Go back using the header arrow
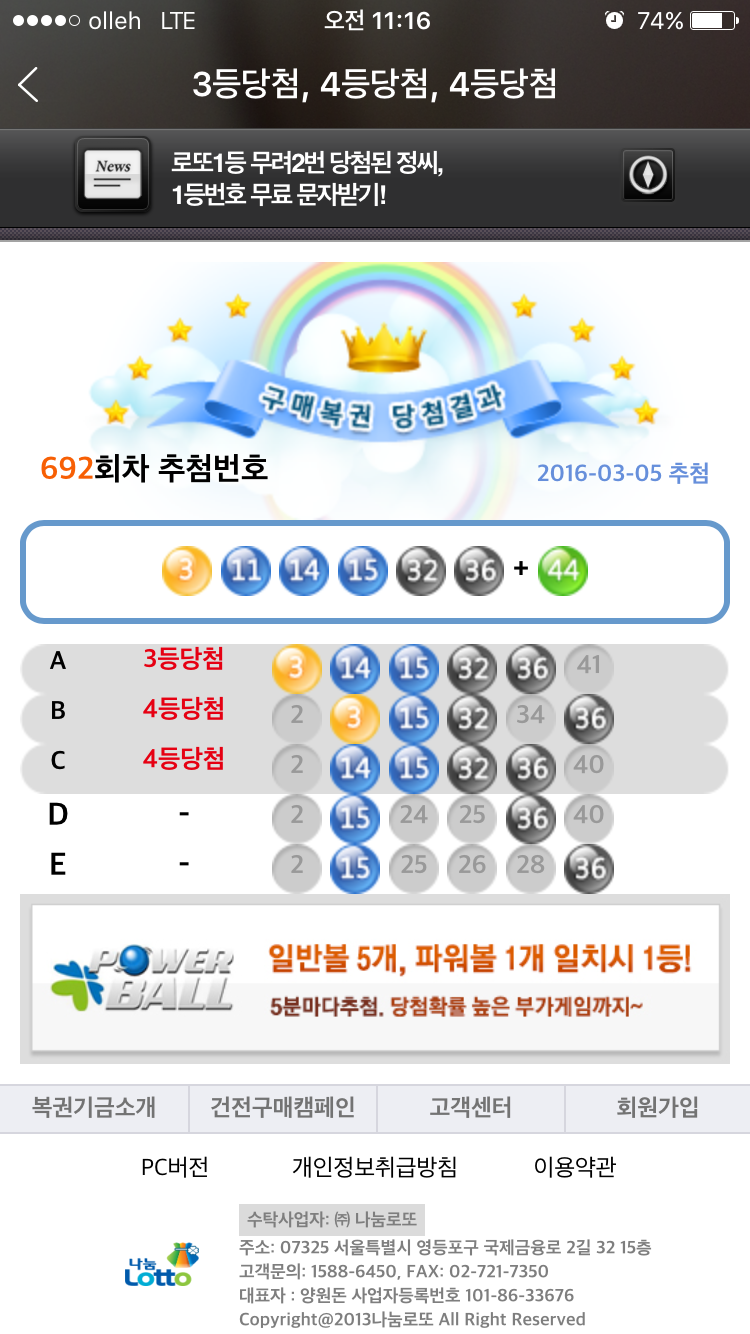Screen dimensions: 750x1334 29,85
